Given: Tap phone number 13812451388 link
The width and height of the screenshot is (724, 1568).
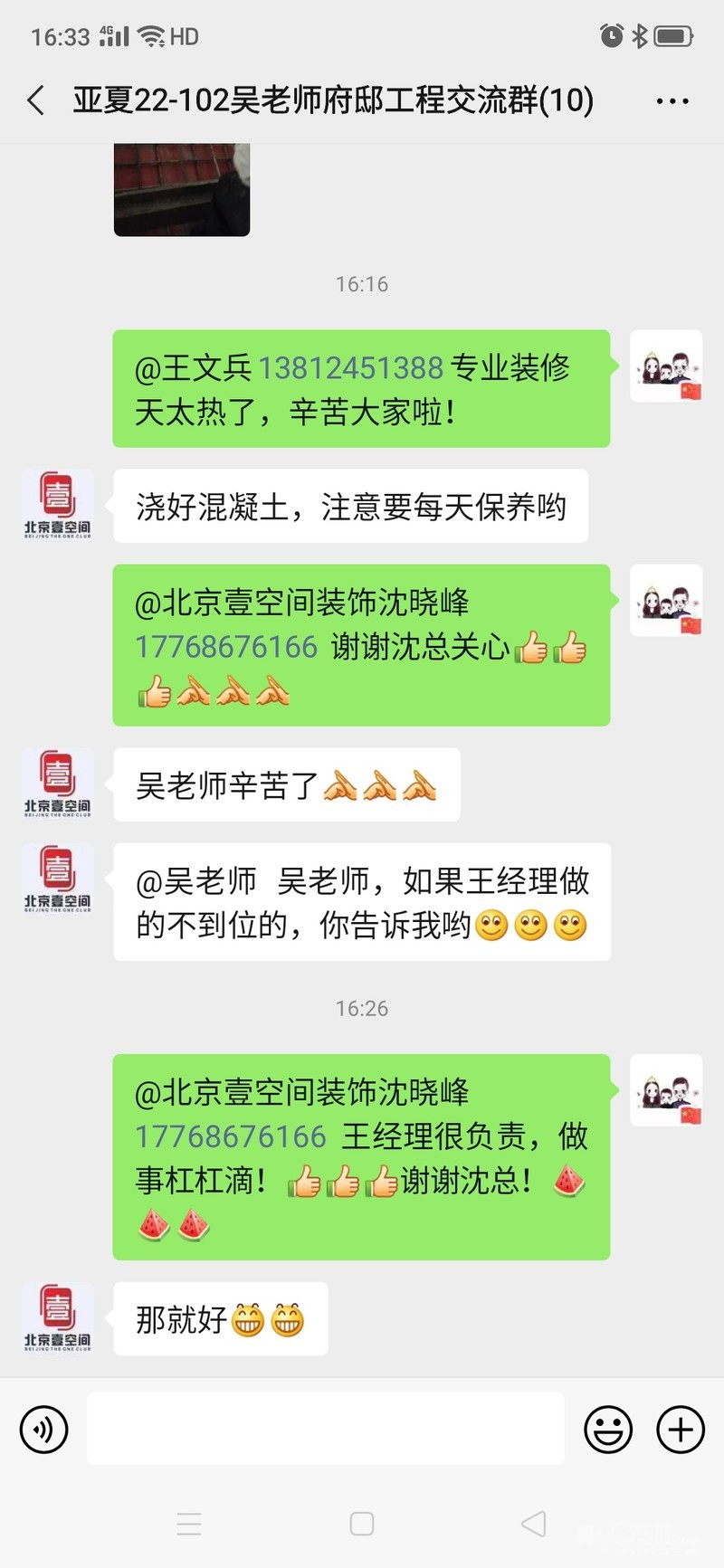Looking at the screenshot, I should click(351, 367).
